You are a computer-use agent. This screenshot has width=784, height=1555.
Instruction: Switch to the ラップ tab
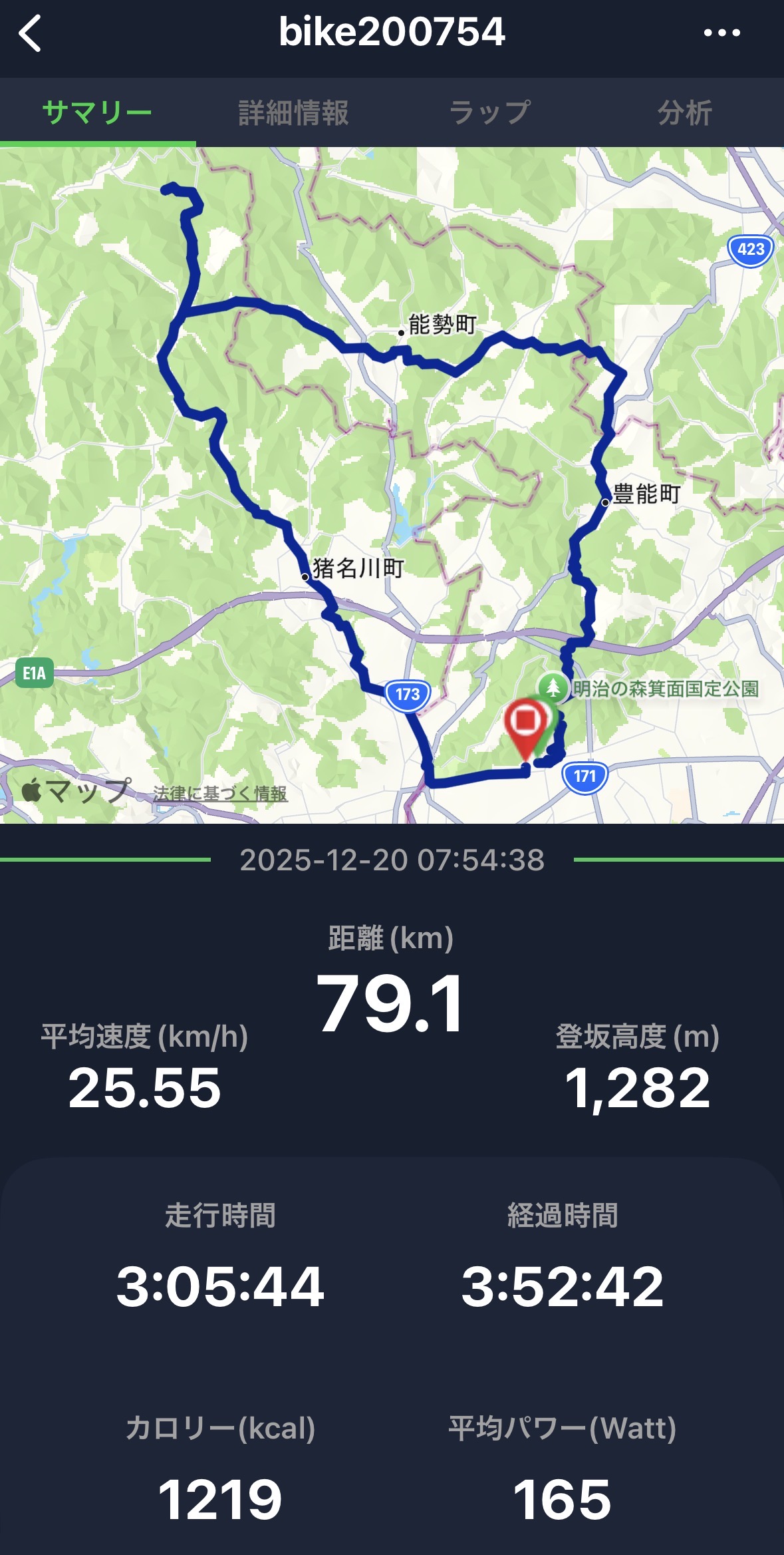point(489,112)
